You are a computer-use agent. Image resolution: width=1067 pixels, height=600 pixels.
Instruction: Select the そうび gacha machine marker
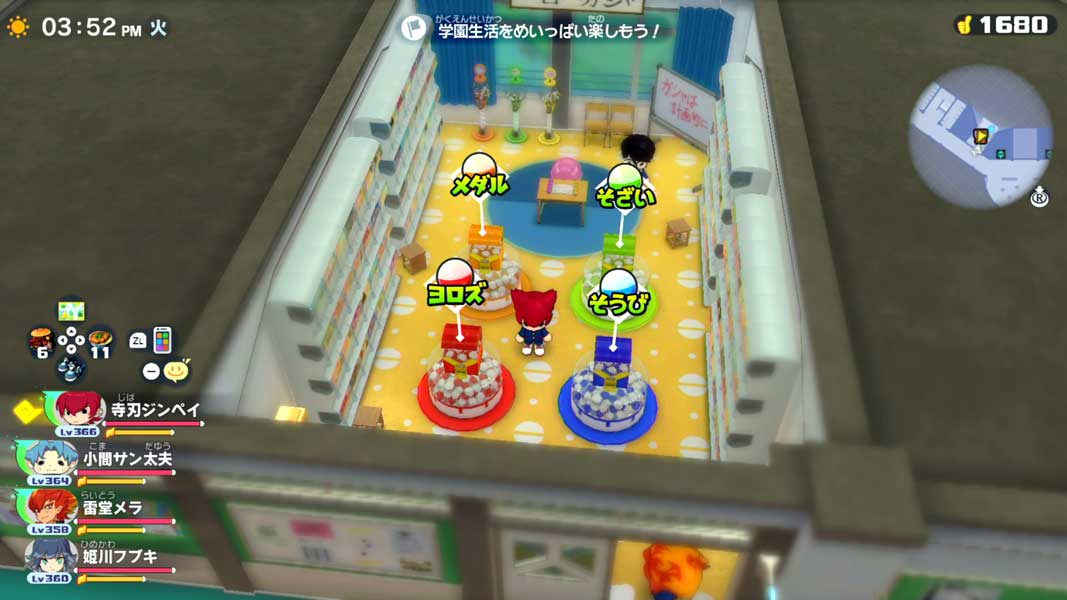(618, 294)
